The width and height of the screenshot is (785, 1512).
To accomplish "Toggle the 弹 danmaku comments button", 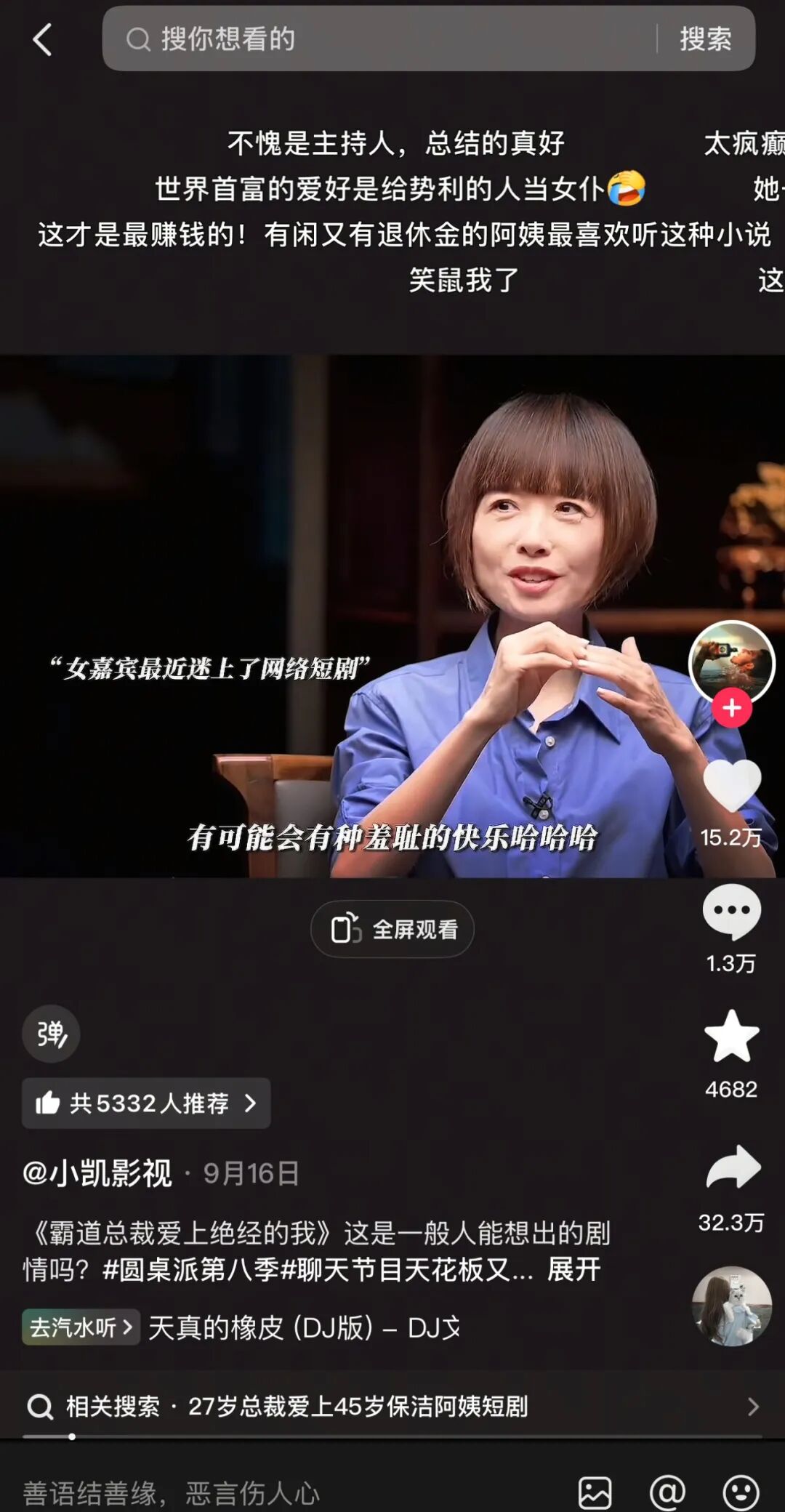I will [x=51, y=1034].
